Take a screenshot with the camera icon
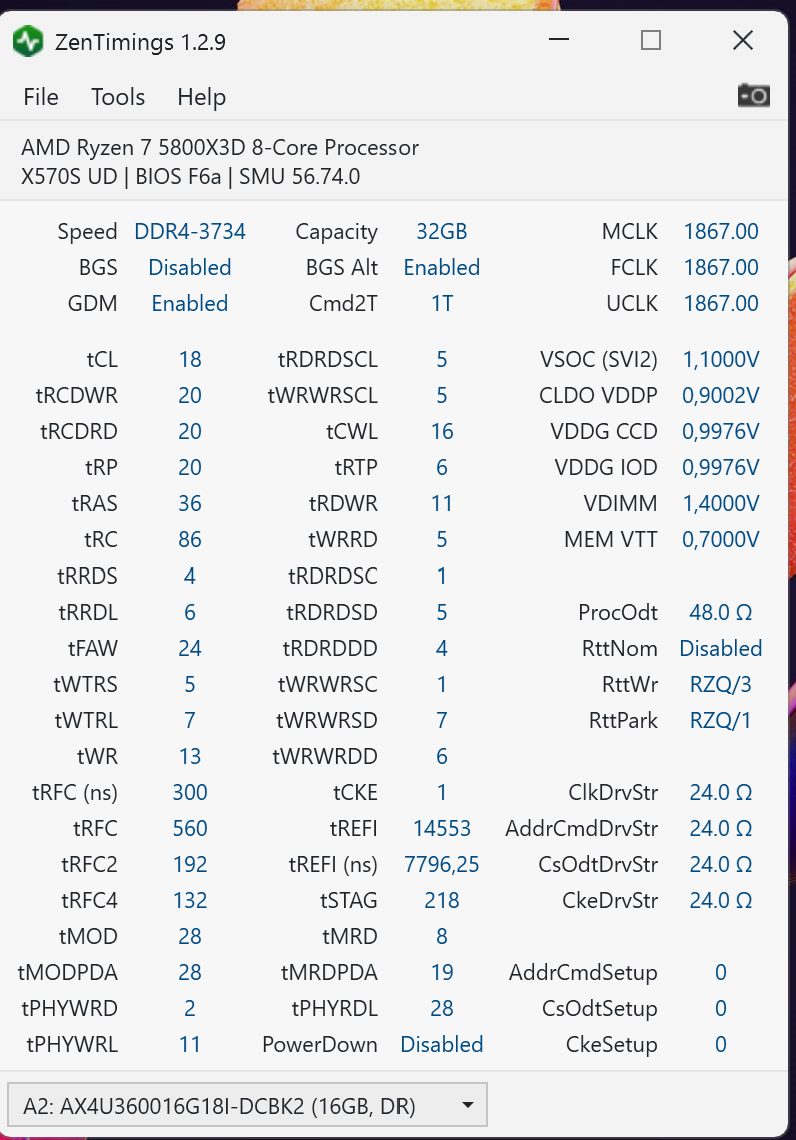This screenshot has width=796, height=1140. (x=754, y=95)
